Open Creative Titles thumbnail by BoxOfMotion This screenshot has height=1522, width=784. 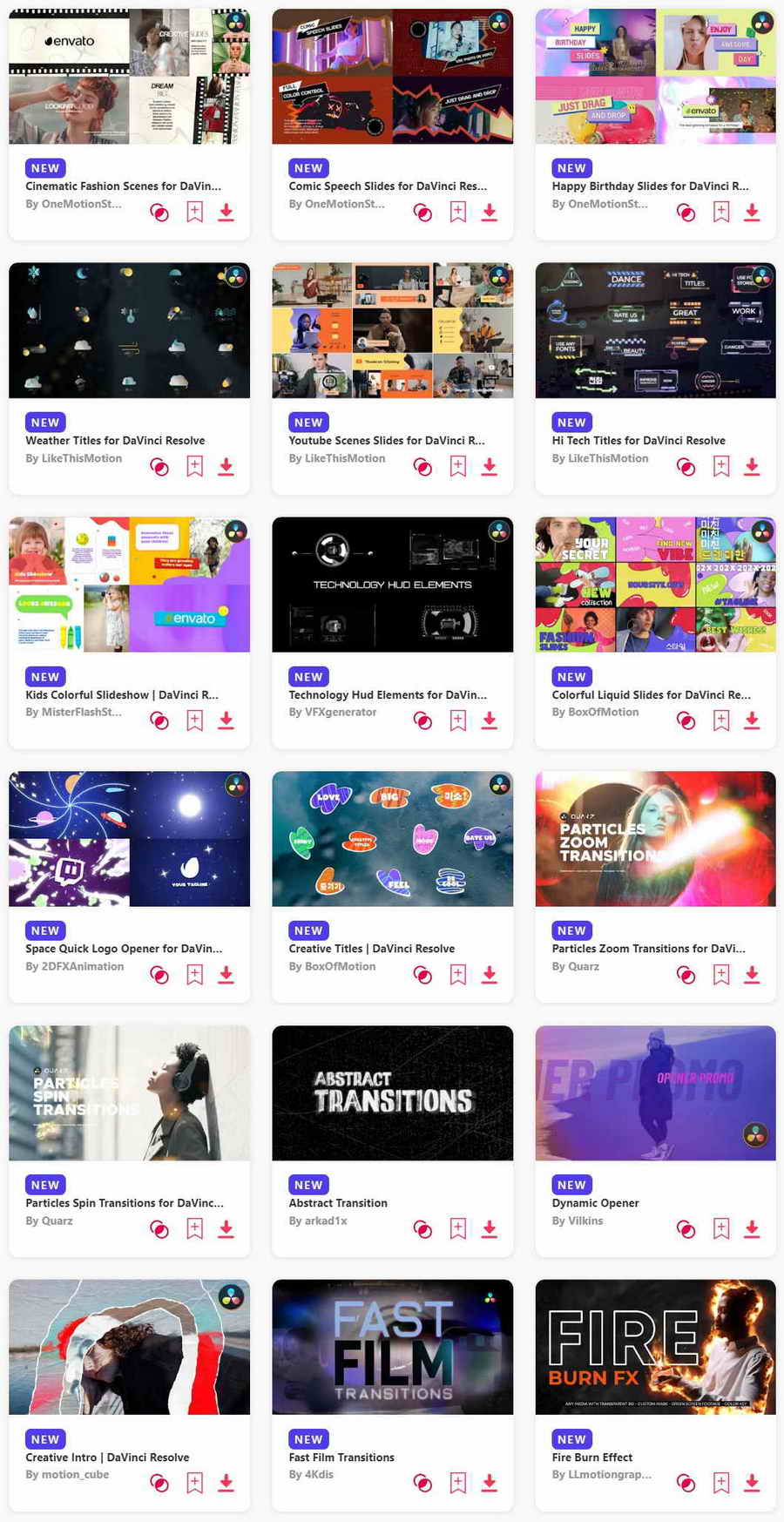pyautogui.click(x=392, y=838)
